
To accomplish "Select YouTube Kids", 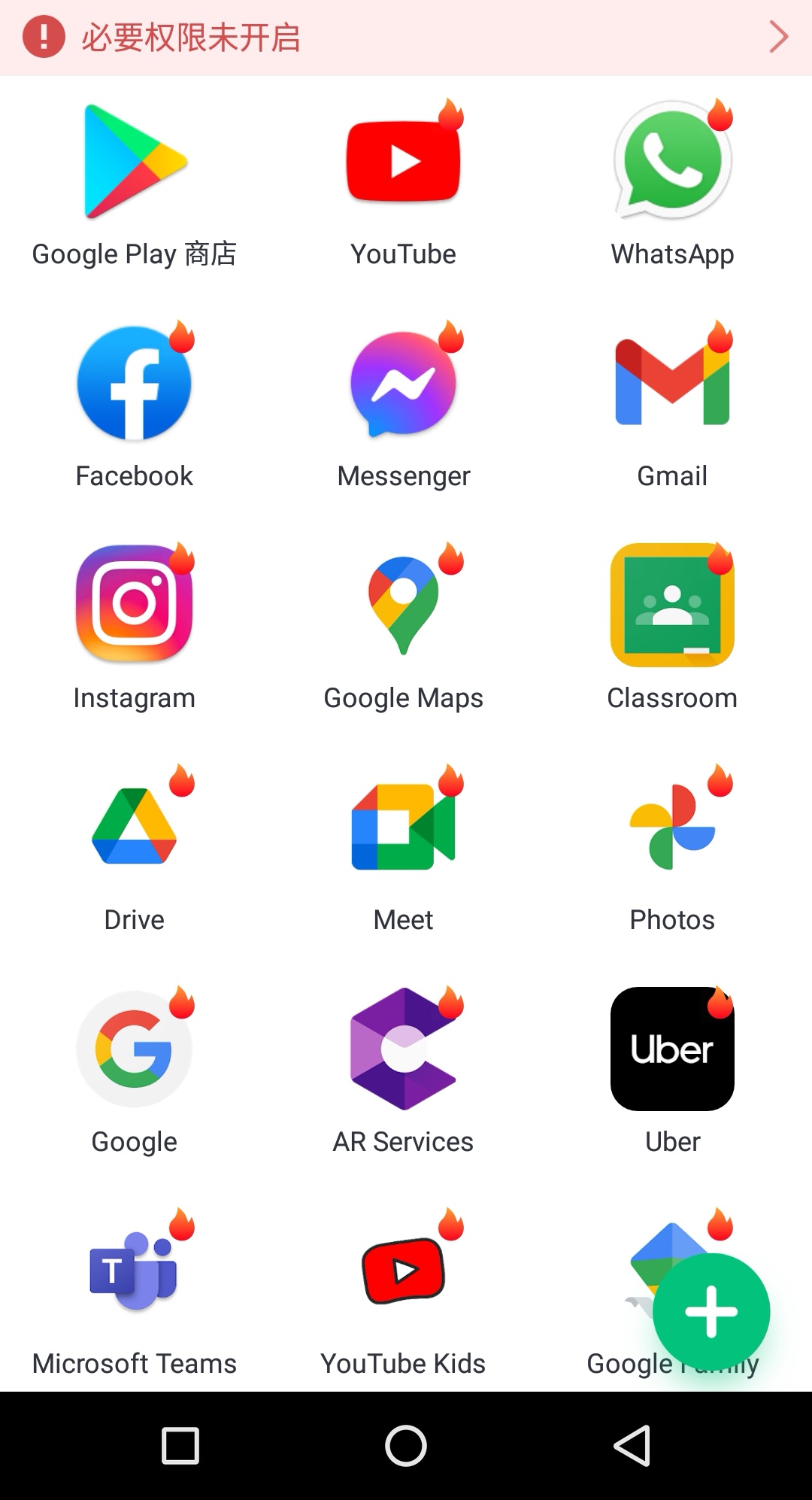I will (404, 1271).
